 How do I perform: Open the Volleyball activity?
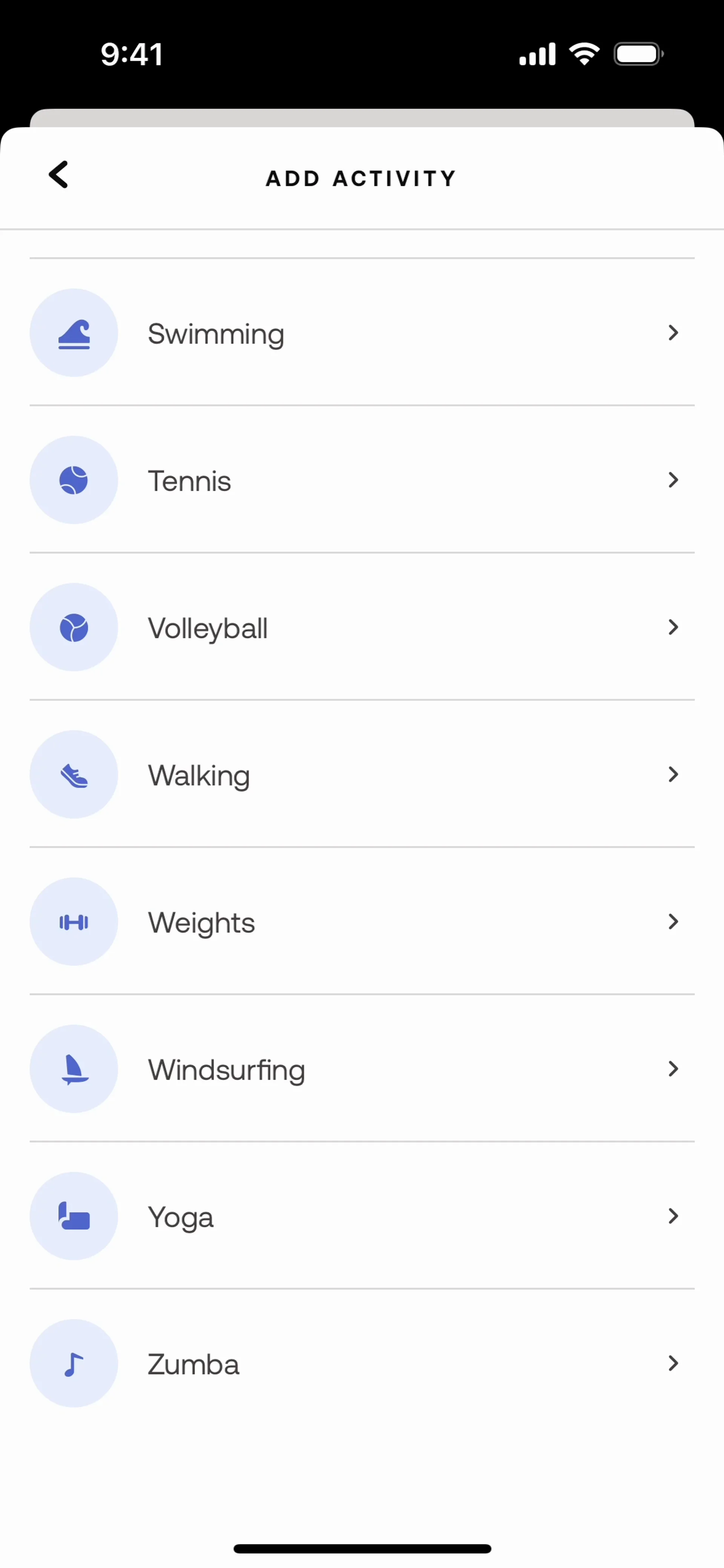click(362, 628)
